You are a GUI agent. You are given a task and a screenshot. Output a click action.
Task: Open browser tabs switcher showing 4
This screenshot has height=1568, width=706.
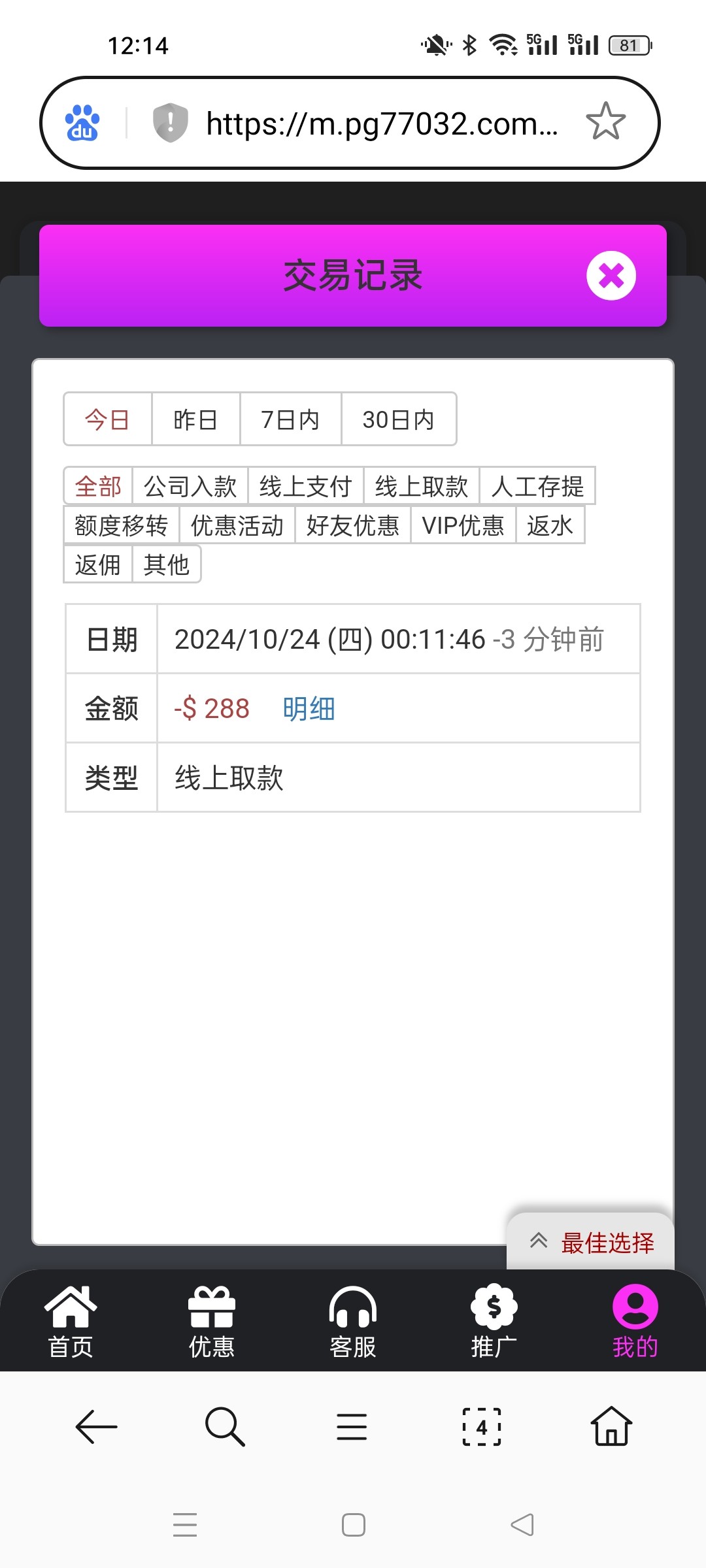pos(482,1427)
